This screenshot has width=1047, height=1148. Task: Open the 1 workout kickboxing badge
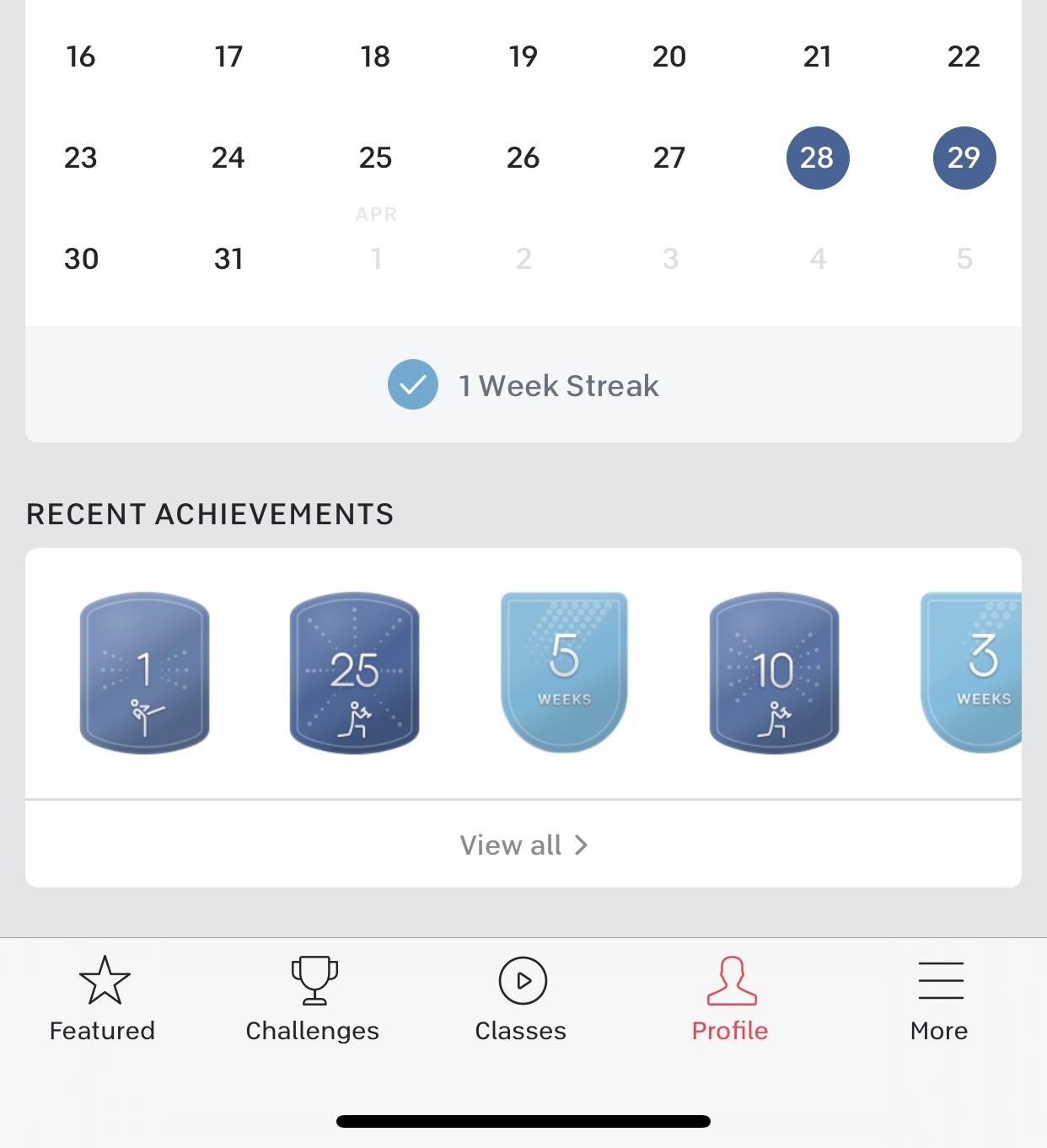click(144, 673)
